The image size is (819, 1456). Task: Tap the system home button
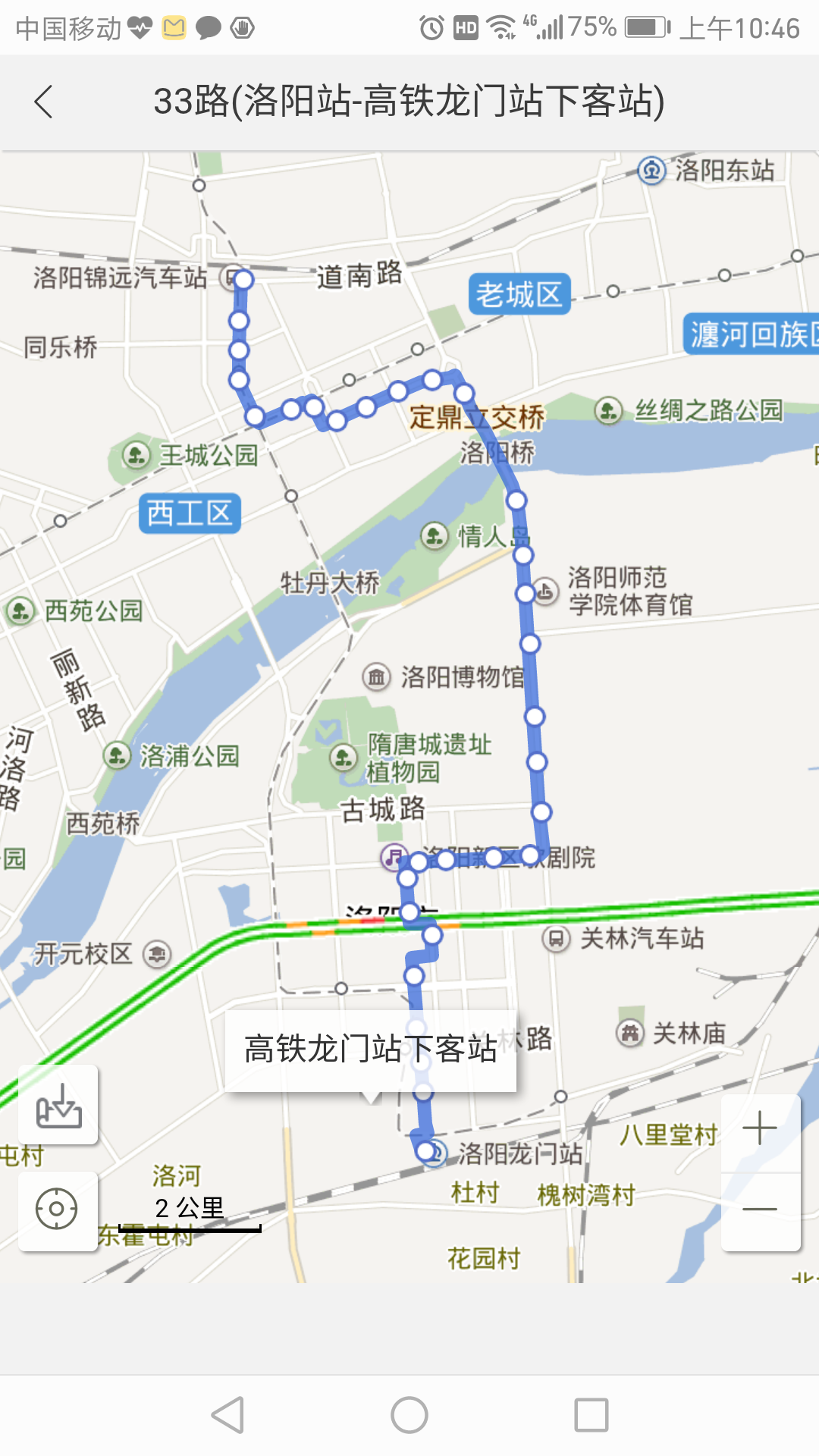pyautogui.click(x=409, y=1415)
